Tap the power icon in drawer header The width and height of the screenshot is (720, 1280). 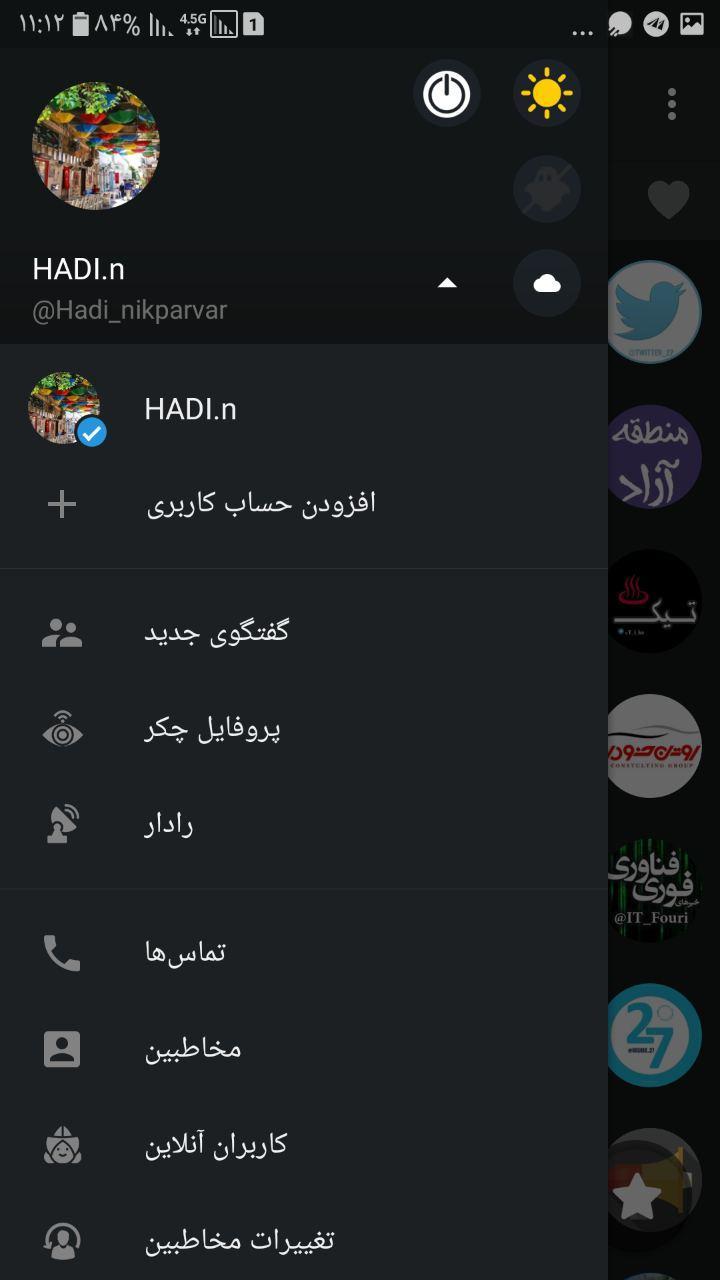coord(446,95)
